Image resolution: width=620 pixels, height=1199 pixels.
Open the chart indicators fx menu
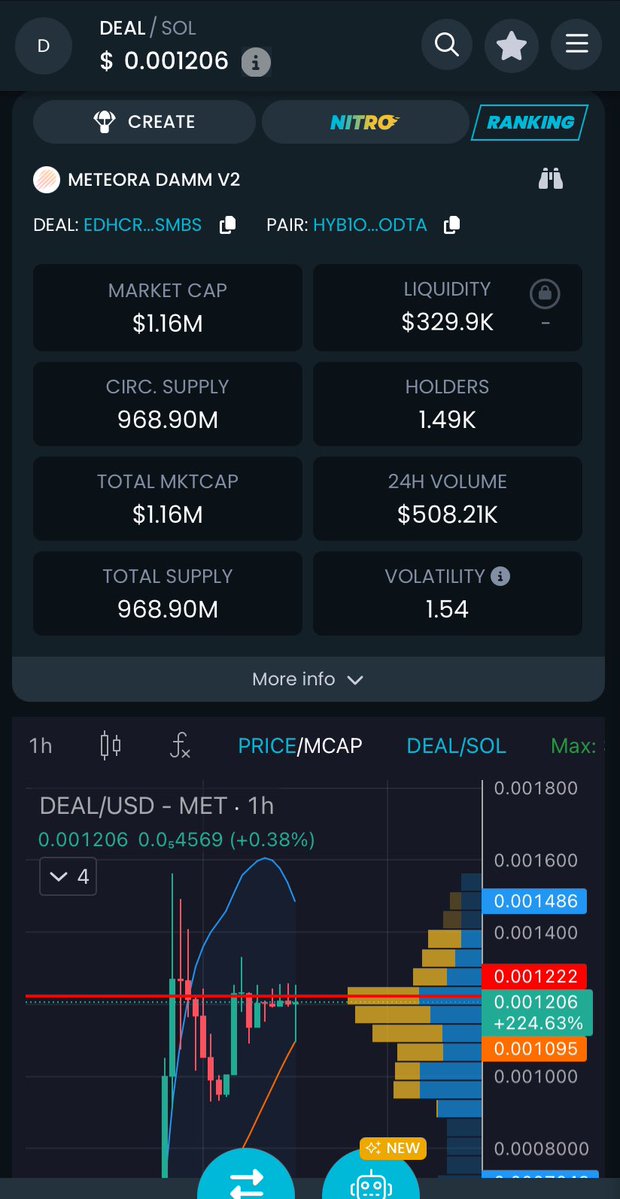(x=180, y=746)
